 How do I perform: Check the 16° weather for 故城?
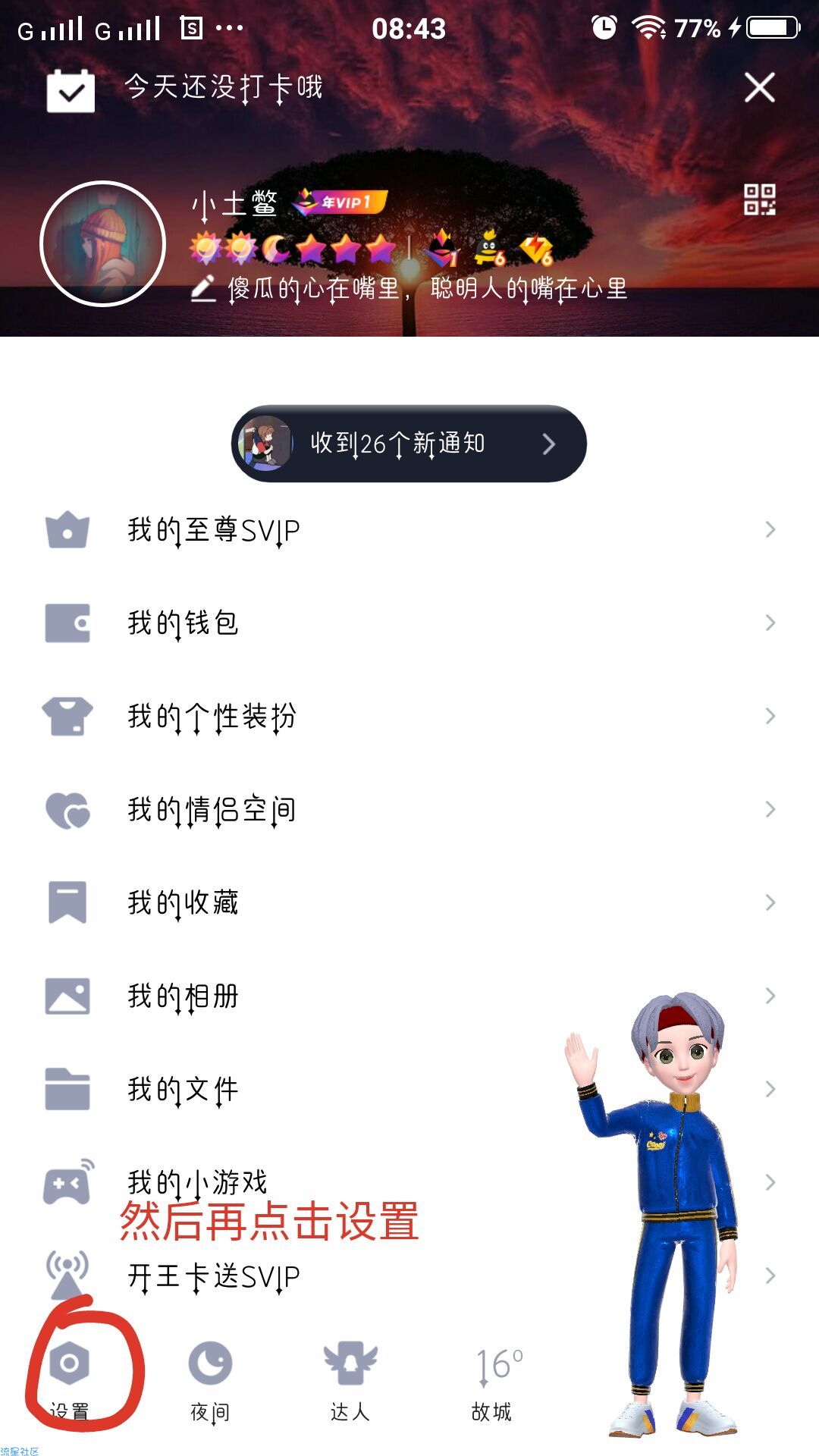(x=493, y=1376)
